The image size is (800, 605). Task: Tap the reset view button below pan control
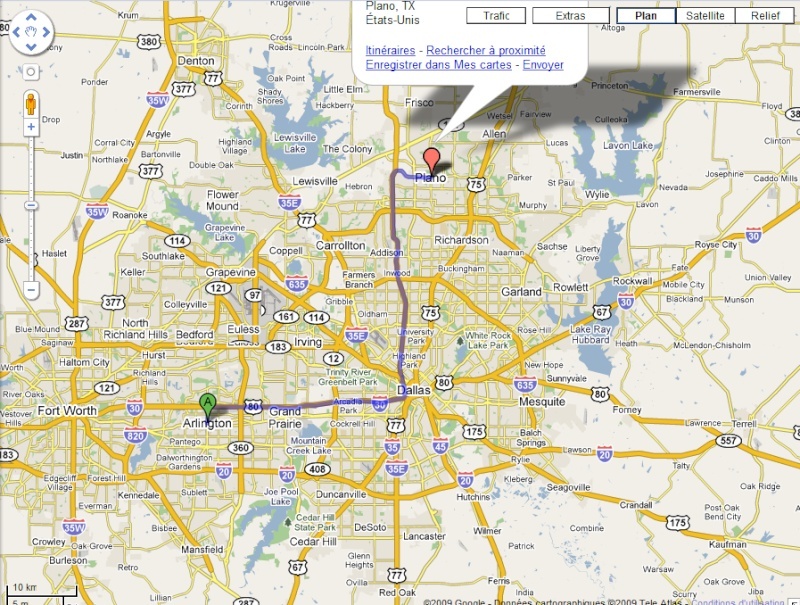(x=31, y=72)
